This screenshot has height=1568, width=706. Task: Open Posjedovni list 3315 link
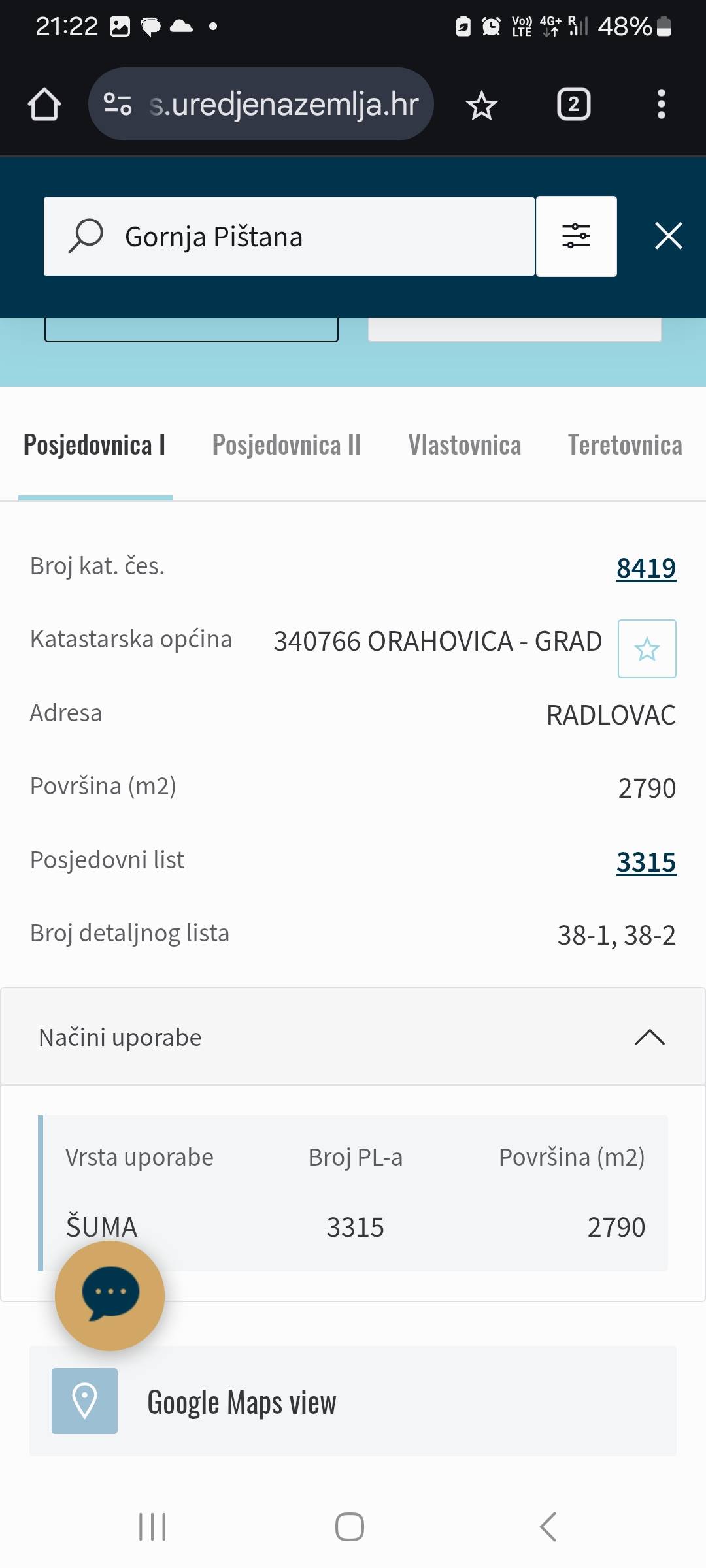pos(646,862)
